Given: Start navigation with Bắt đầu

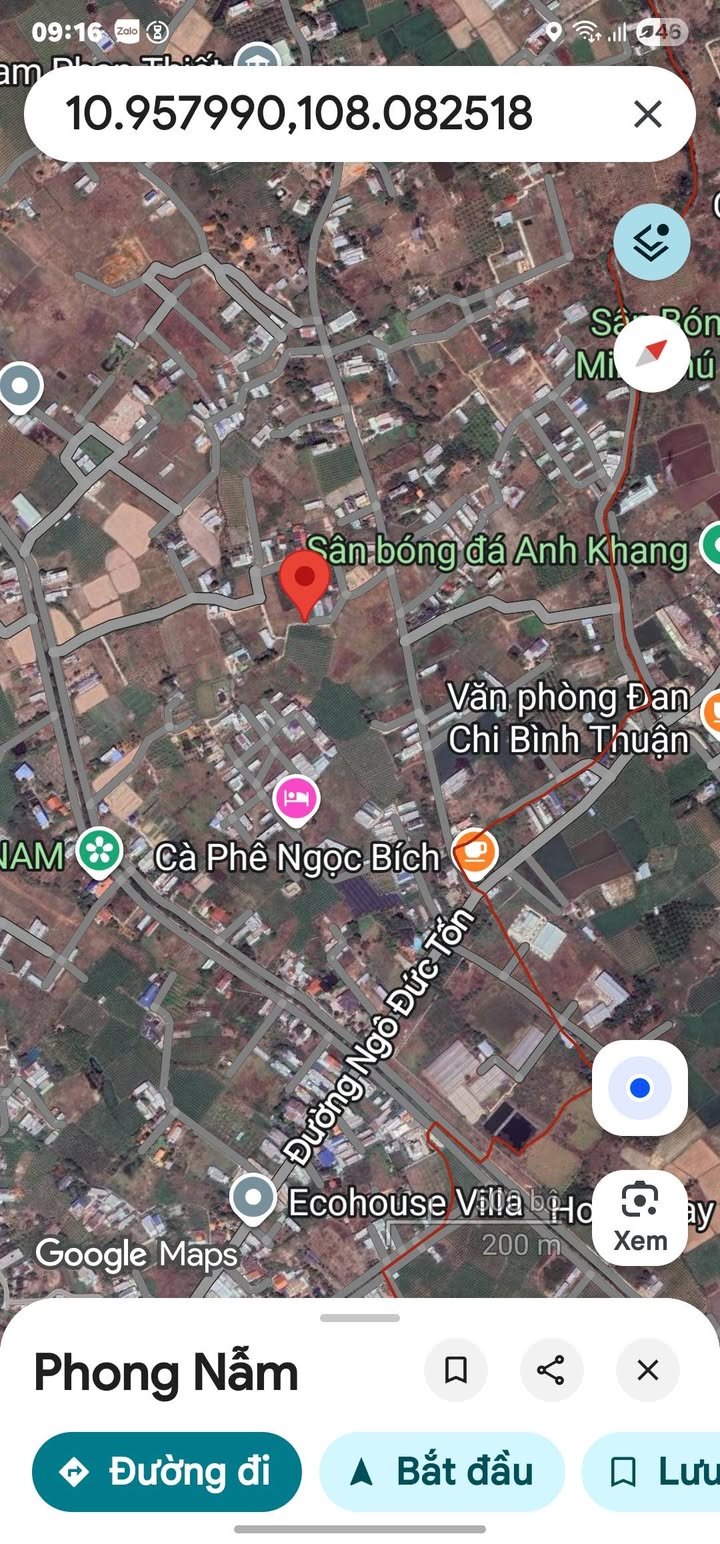Looking at the screenshot, I should point(442,1472).
